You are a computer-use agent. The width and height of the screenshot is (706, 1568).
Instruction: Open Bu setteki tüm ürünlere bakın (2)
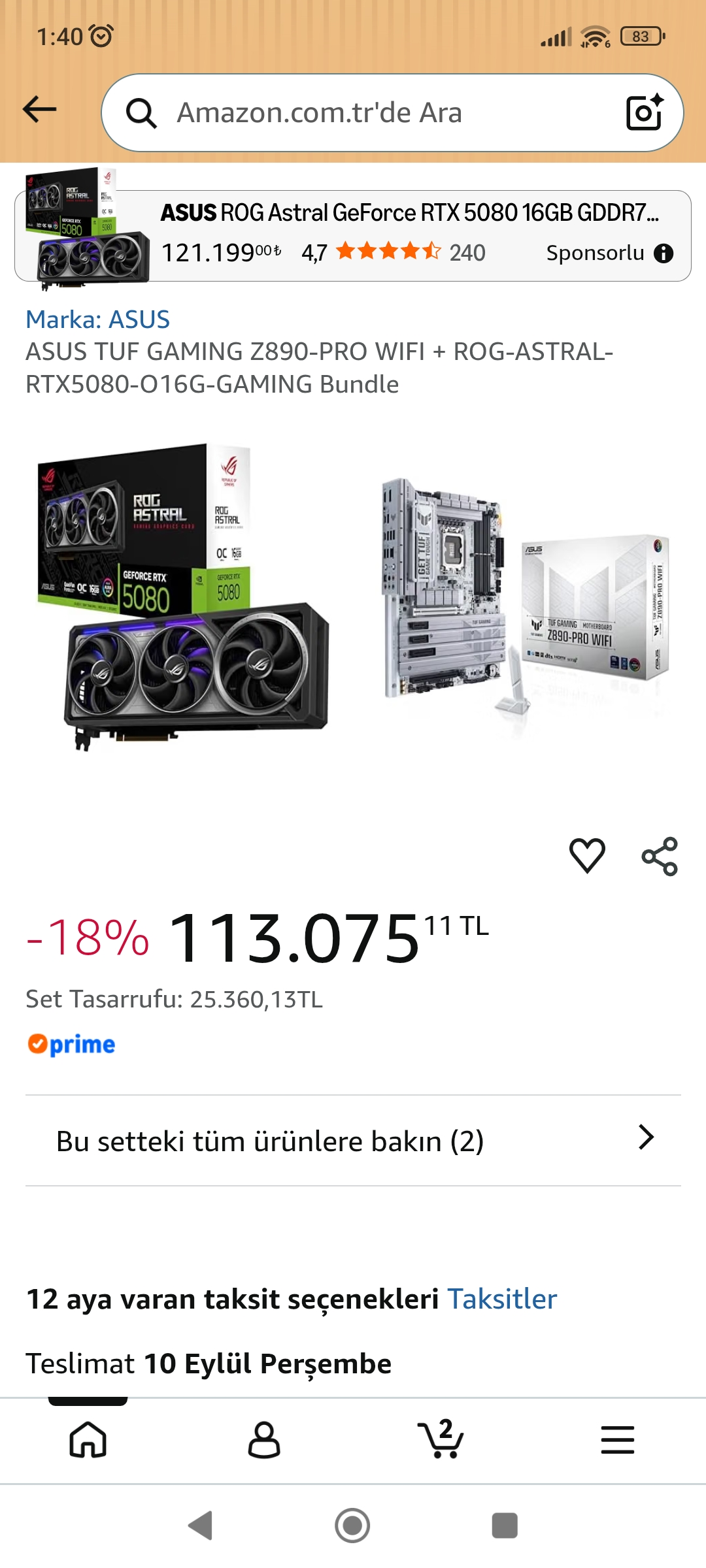tap(353, 1141)
